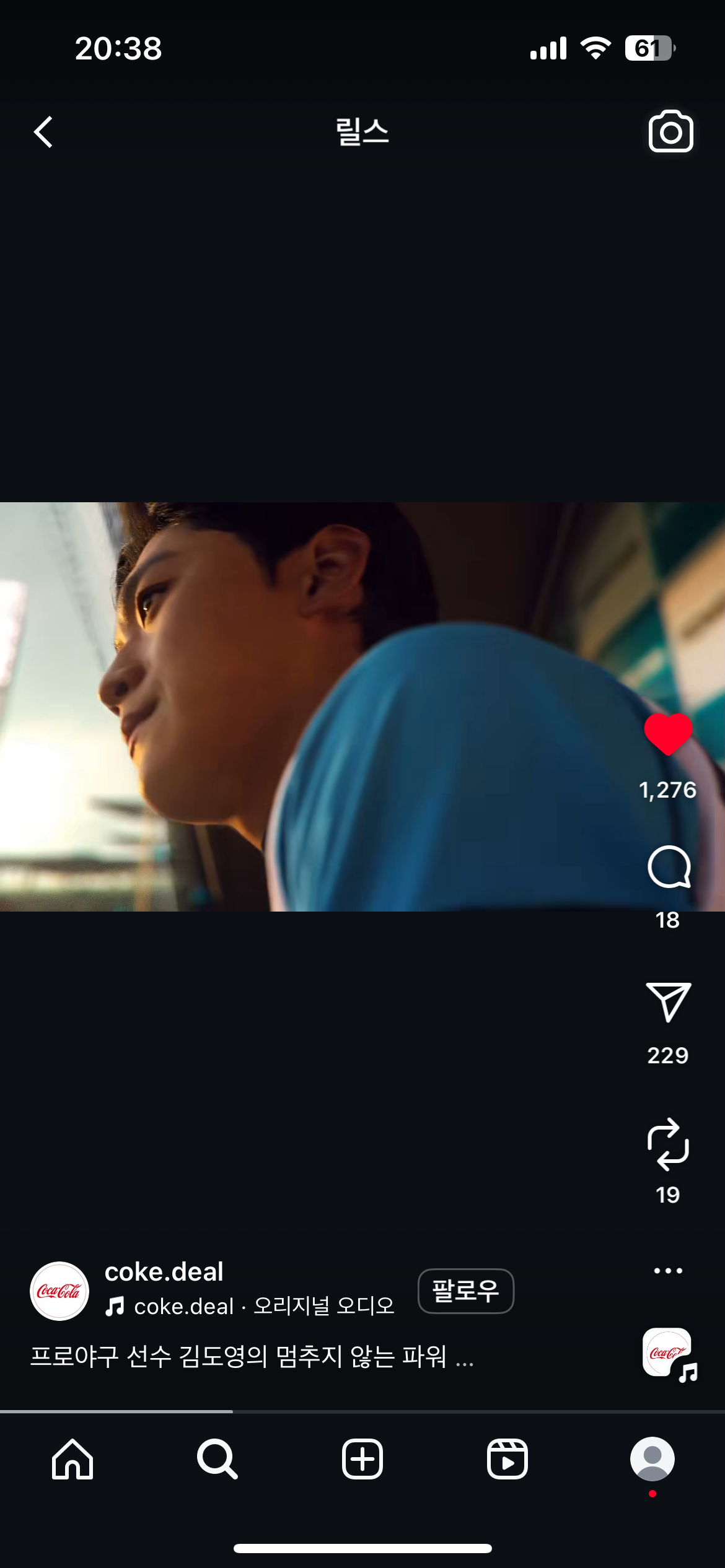Open the Reels tab
Screen dimensions: 725x1568
(x=507, y=1459)
